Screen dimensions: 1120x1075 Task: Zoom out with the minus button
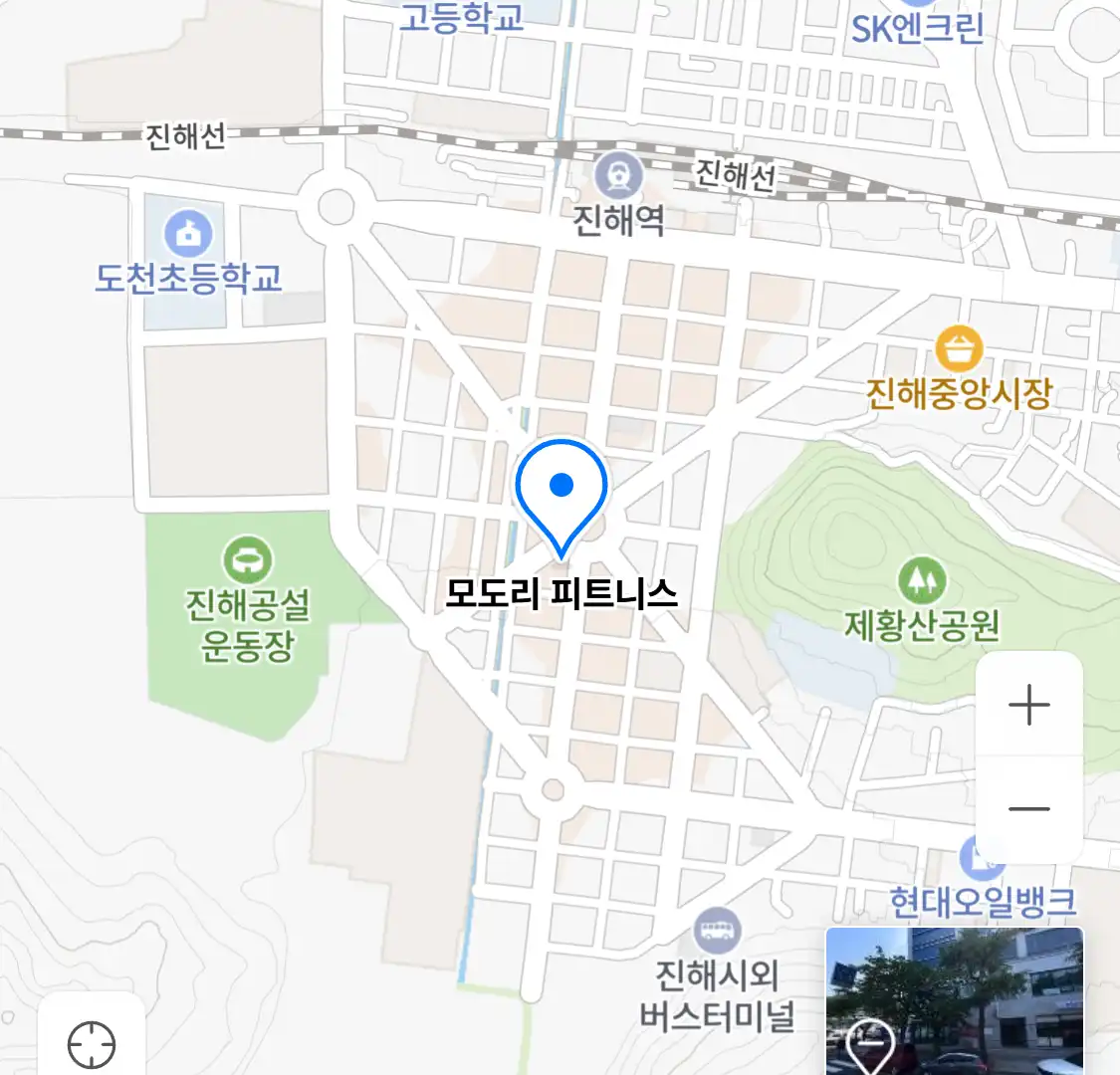click(x=1028, y=808)
